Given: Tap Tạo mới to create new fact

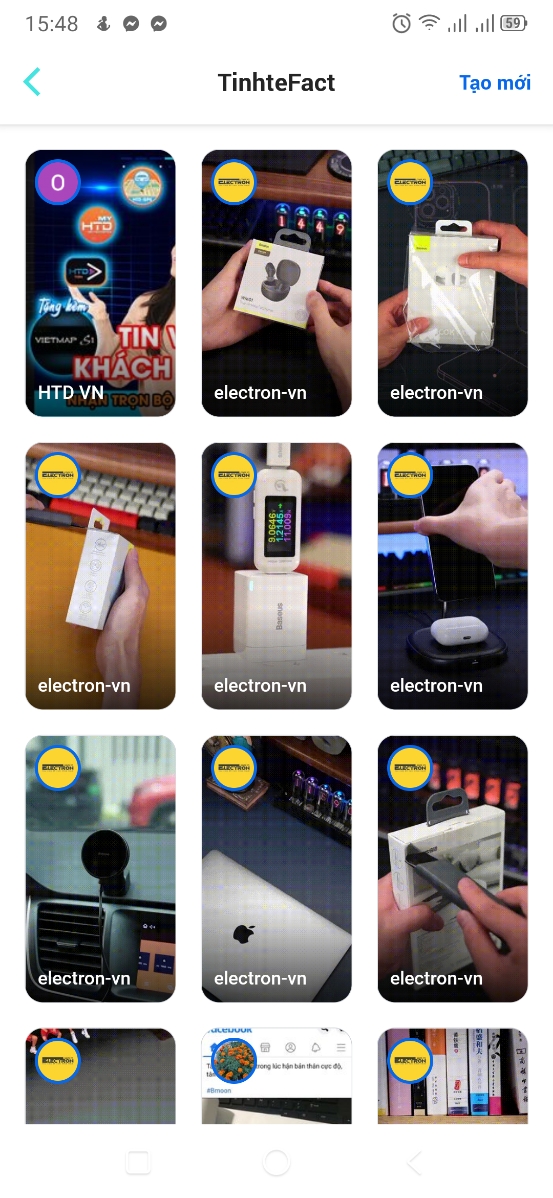Looking at the screenshot, I should click(x=494, y=83).
